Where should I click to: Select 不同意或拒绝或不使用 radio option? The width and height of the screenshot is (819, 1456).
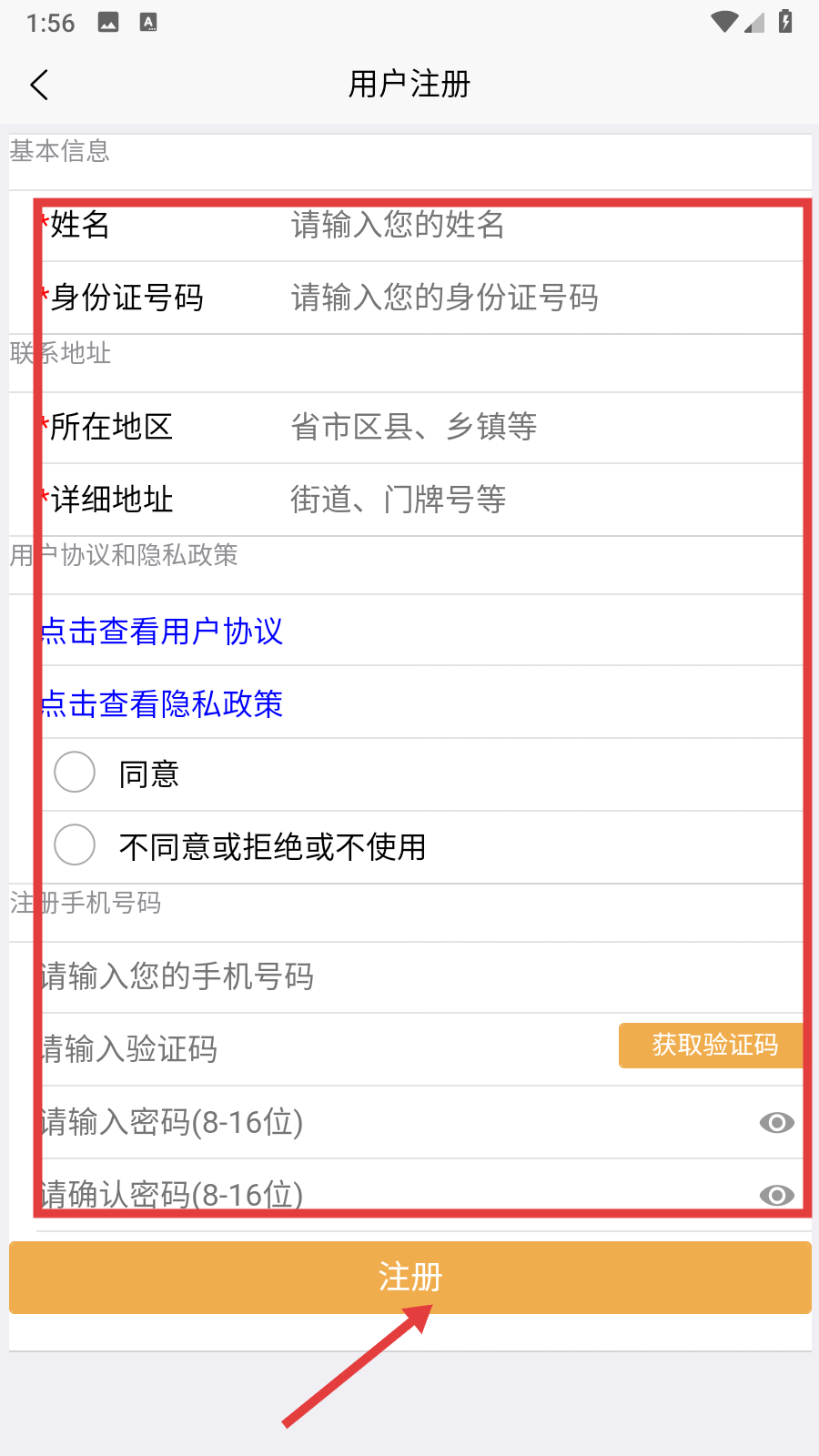pos(75,845)
